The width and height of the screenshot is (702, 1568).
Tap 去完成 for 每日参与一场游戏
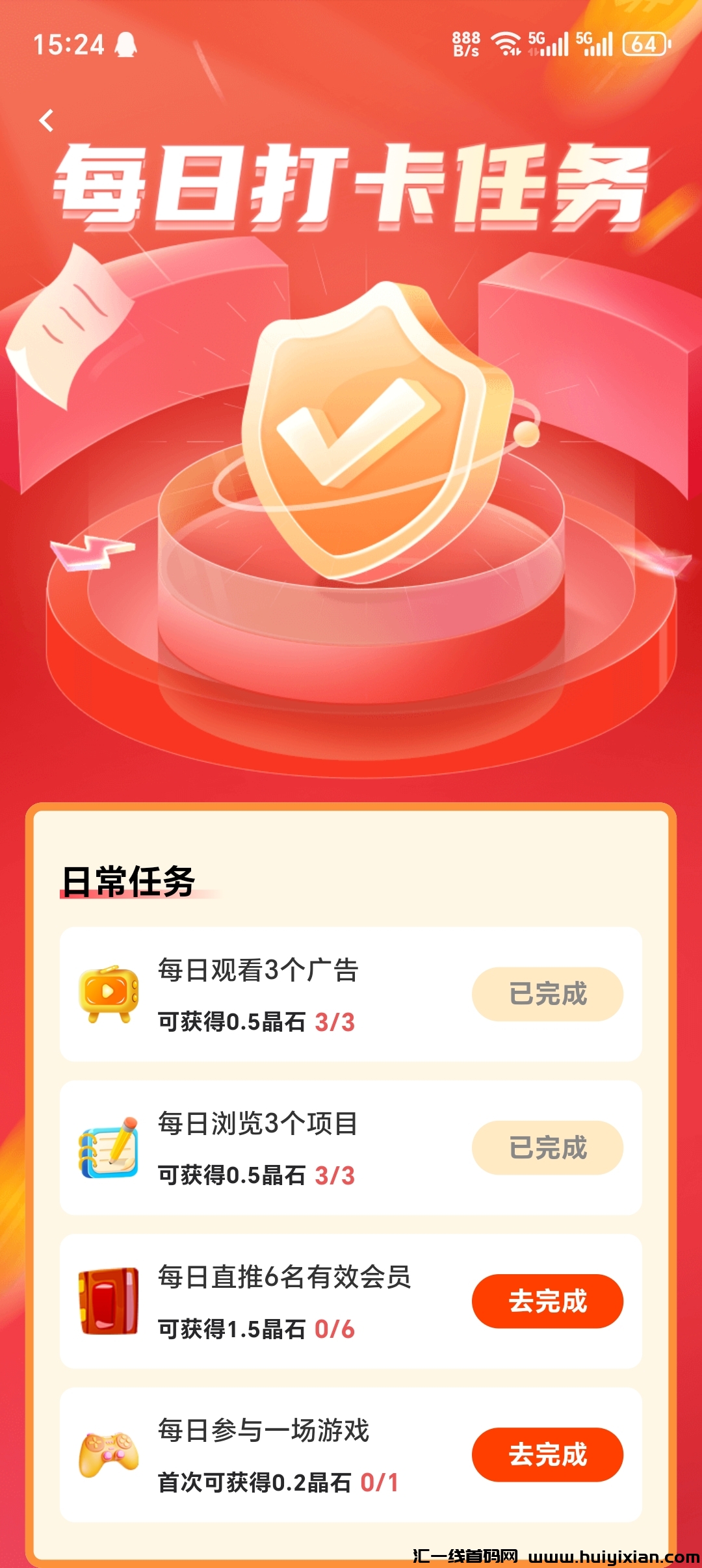click(547, 1454)
